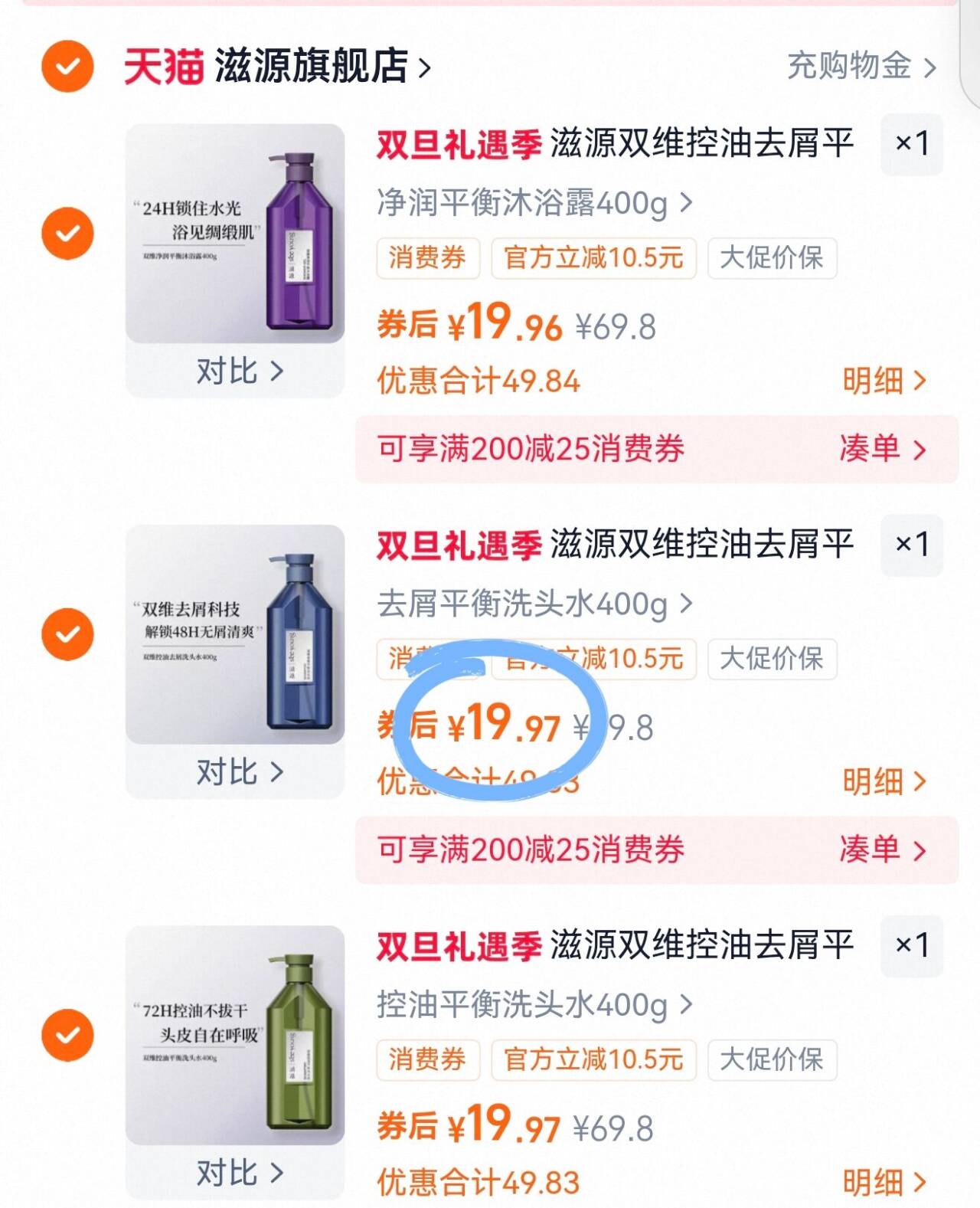
Task: Uncheck the 滋源旗舰店 store checkbox
Action: [67, 66]
